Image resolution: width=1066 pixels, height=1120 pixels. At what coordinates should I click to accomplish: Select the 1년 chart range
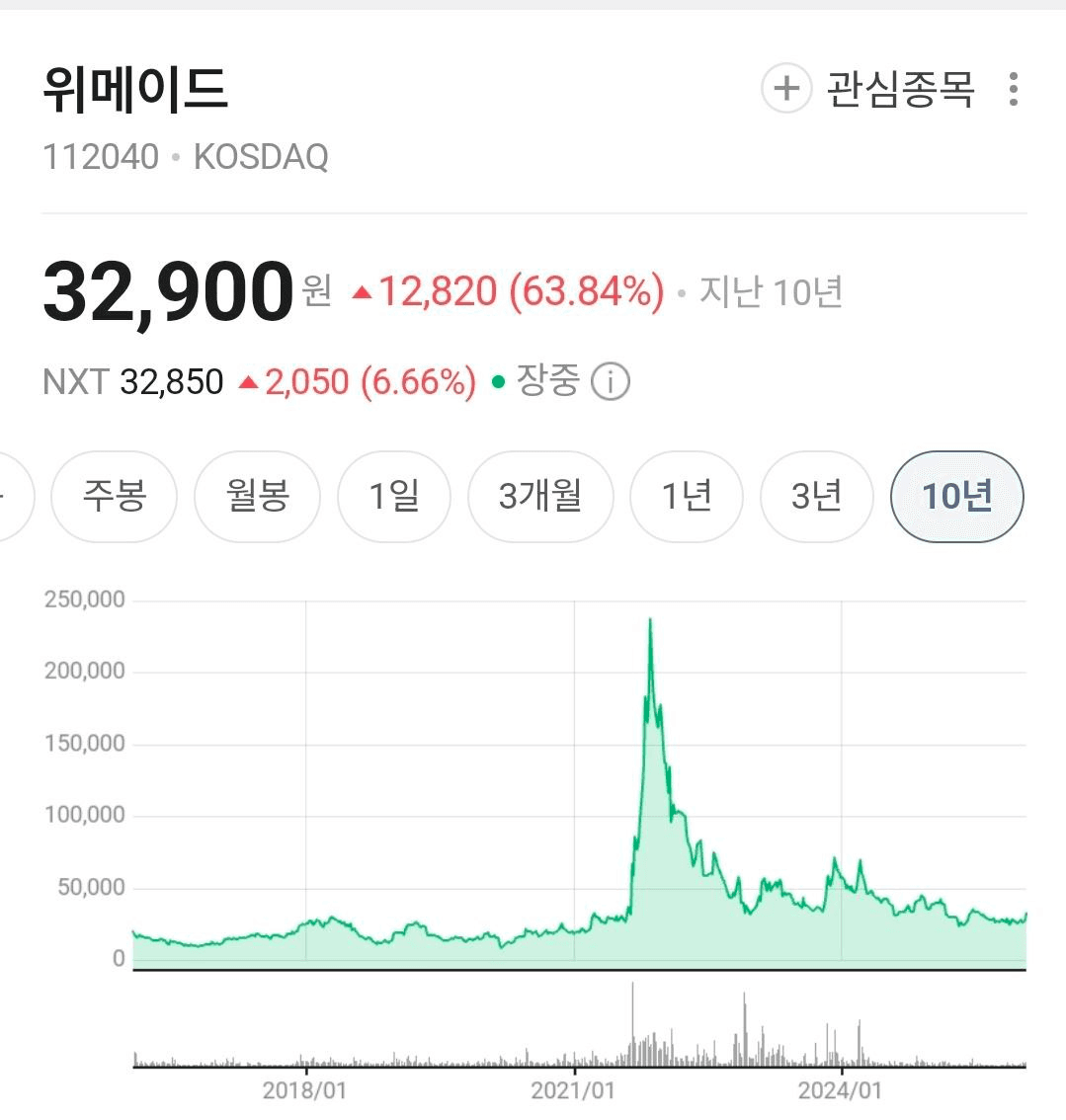(x=687, y=496)
